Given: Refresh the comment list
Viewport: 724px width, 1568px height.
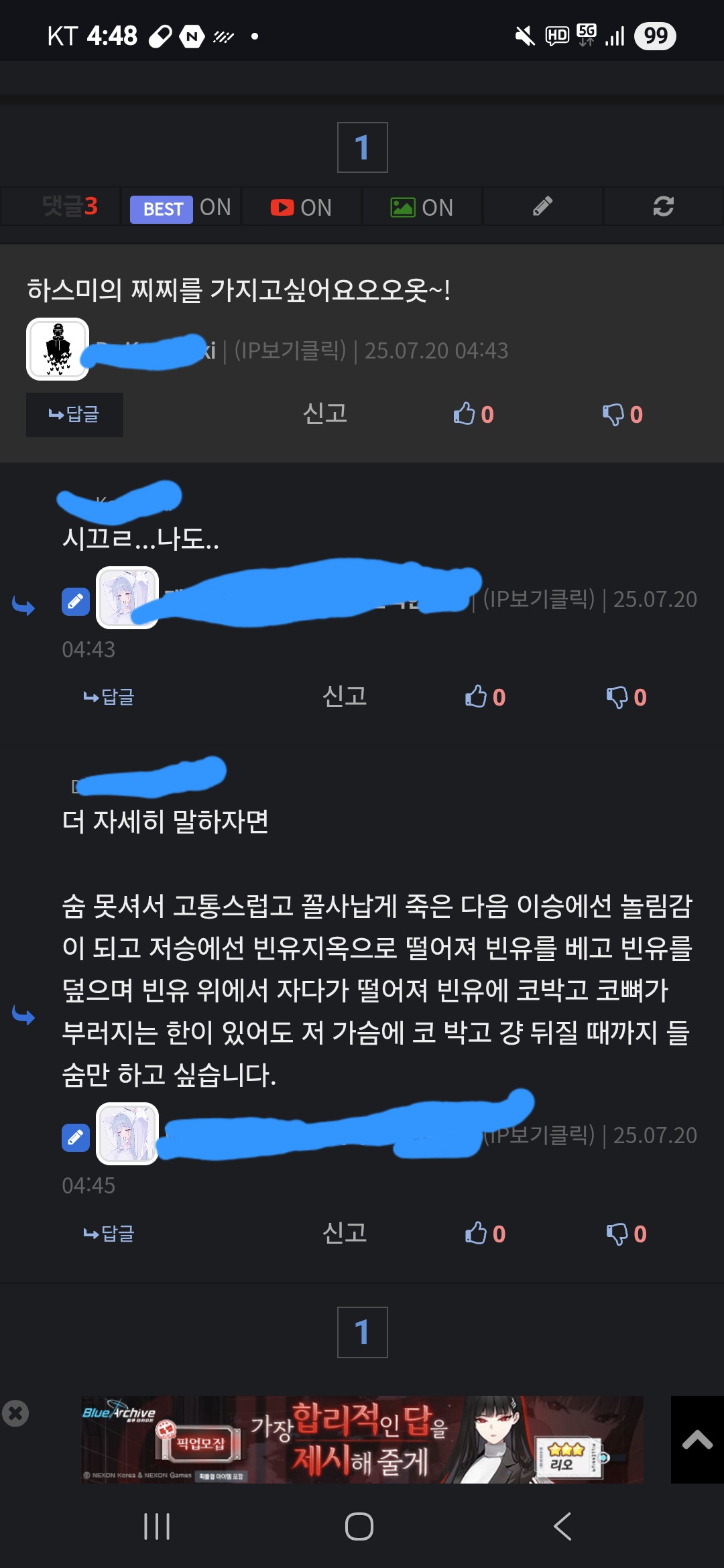Looking at the screenshot, I should pos(663,206).
